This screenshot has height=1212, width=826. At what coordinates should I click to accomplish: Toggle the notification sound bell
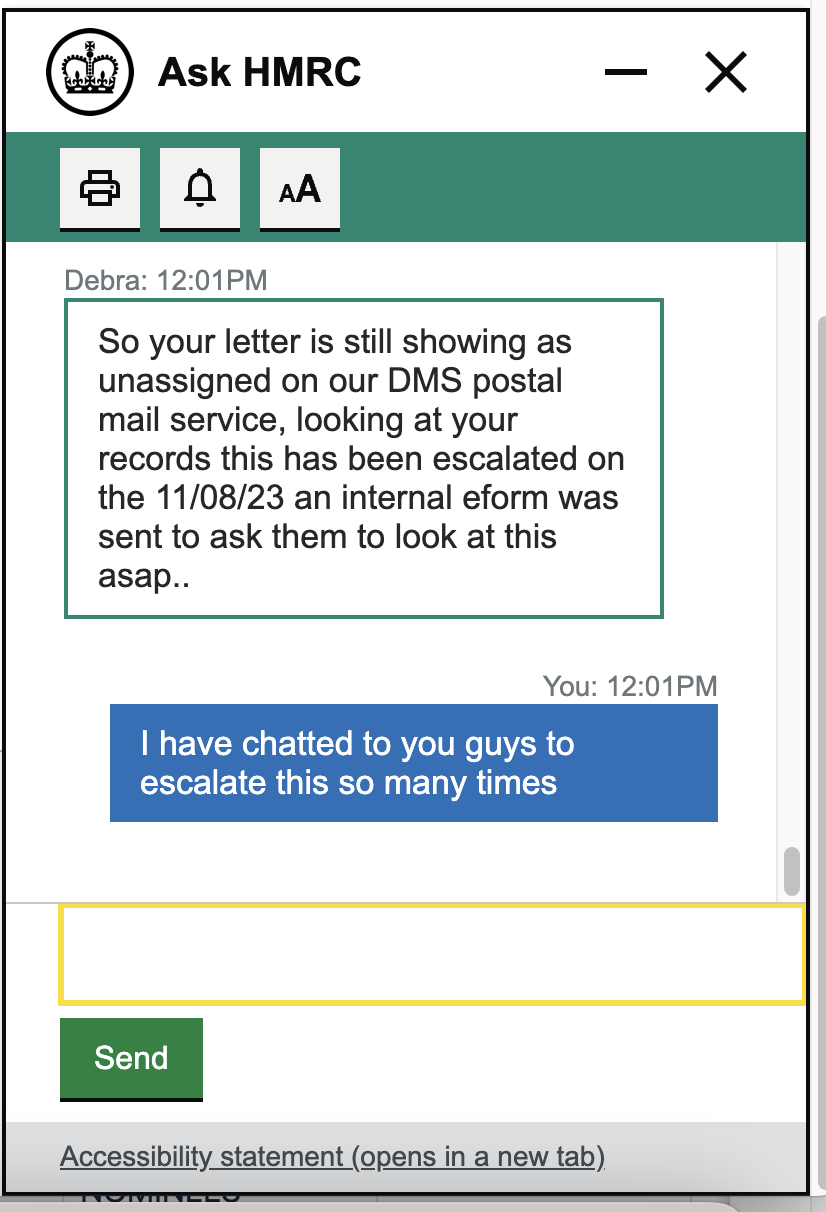[x=200, y=188]
